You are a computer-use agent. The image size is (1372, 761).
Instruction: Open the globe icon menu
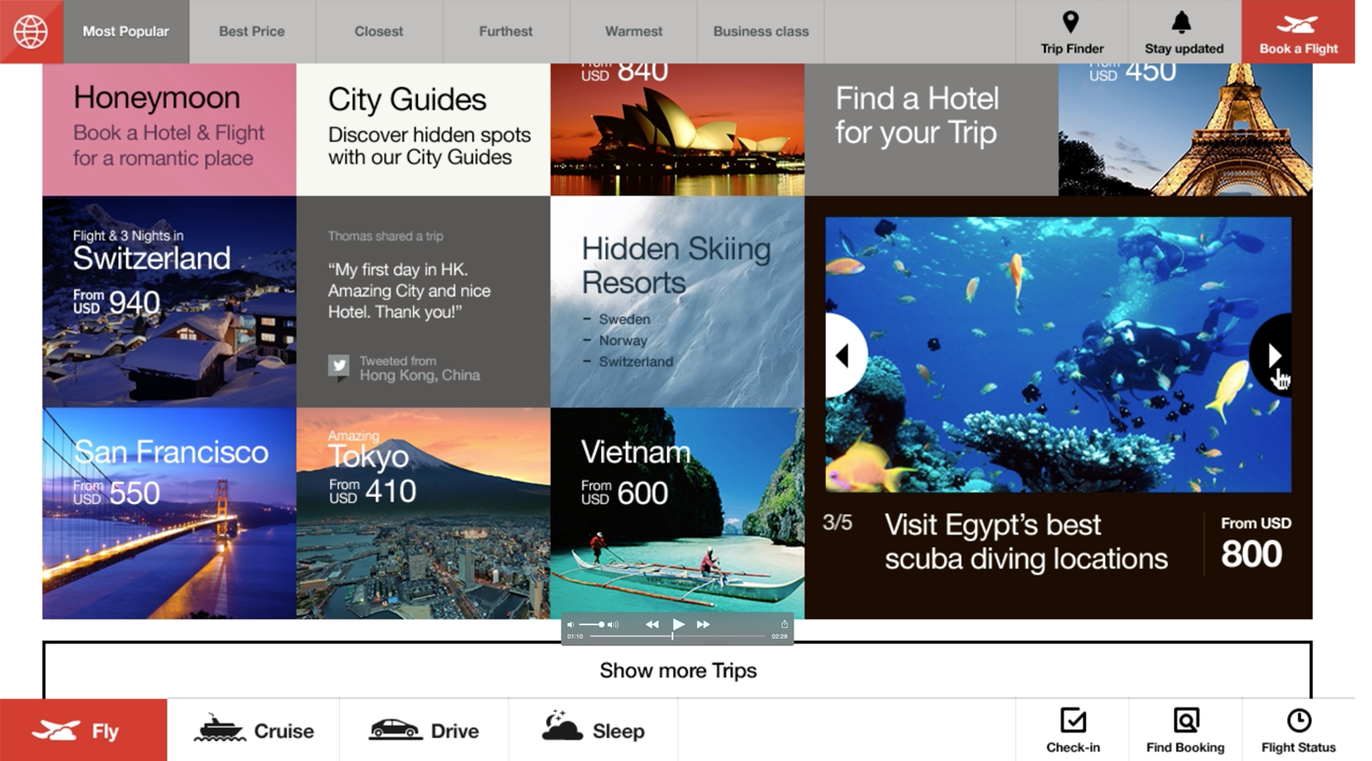[31, 31]
